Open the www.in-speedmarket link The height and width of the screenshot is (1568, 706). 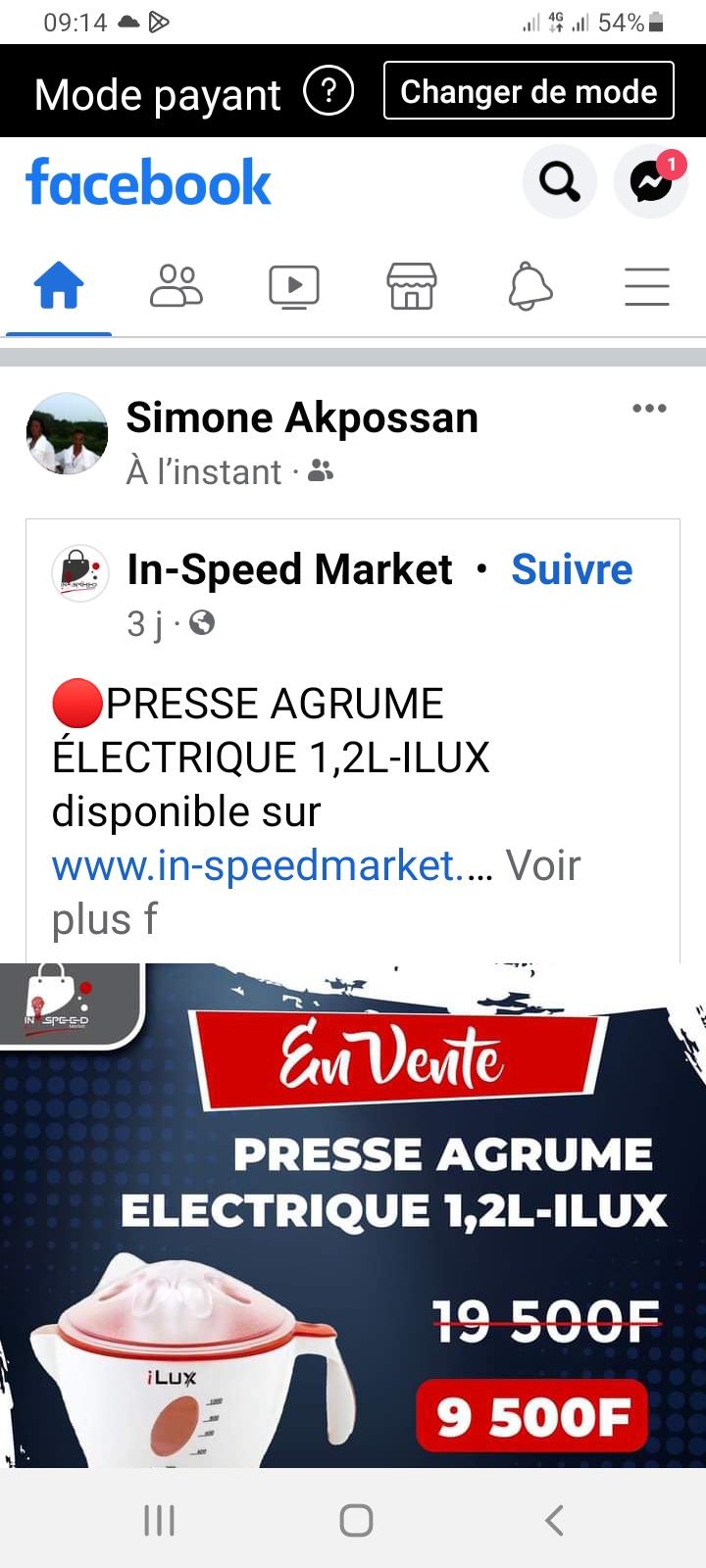point(257,865)
